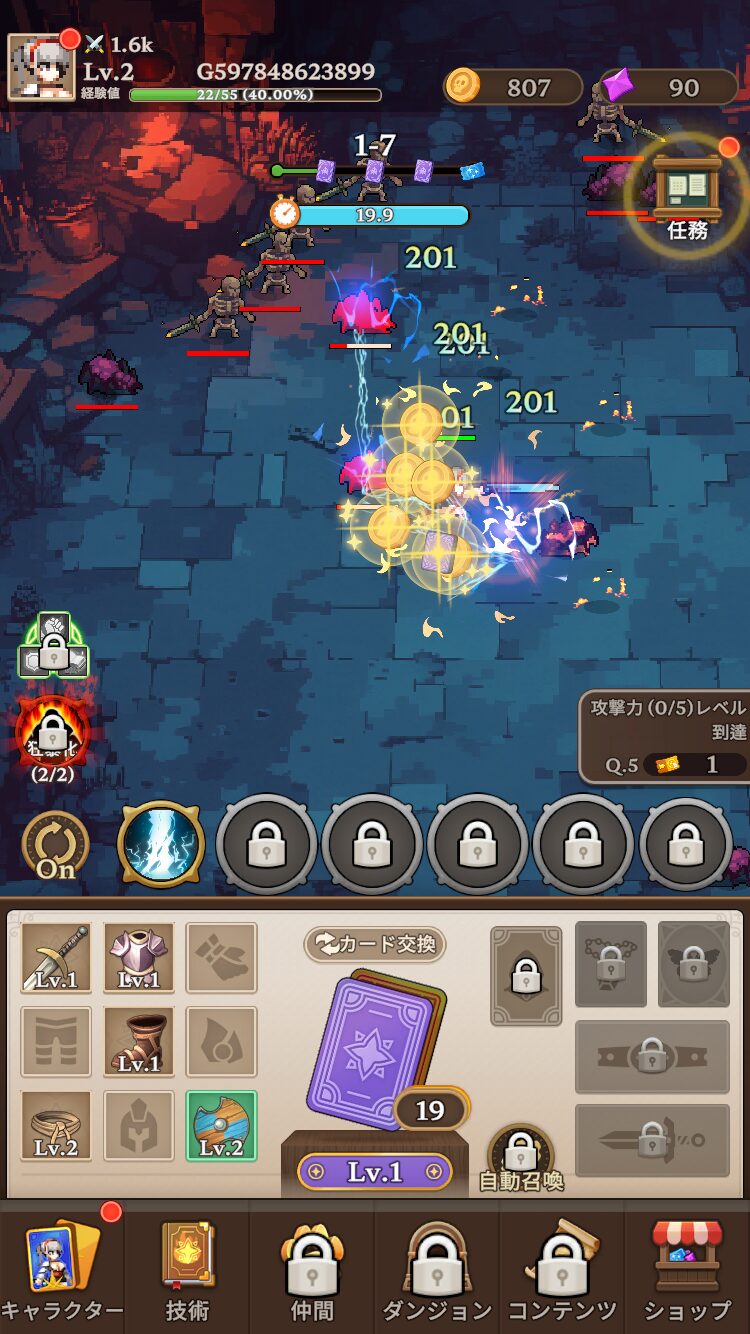Select the ring equipment slot Lv.2
This screenshot has height=1334, width=750.
pyautogui.click(x=57, y=1126)
